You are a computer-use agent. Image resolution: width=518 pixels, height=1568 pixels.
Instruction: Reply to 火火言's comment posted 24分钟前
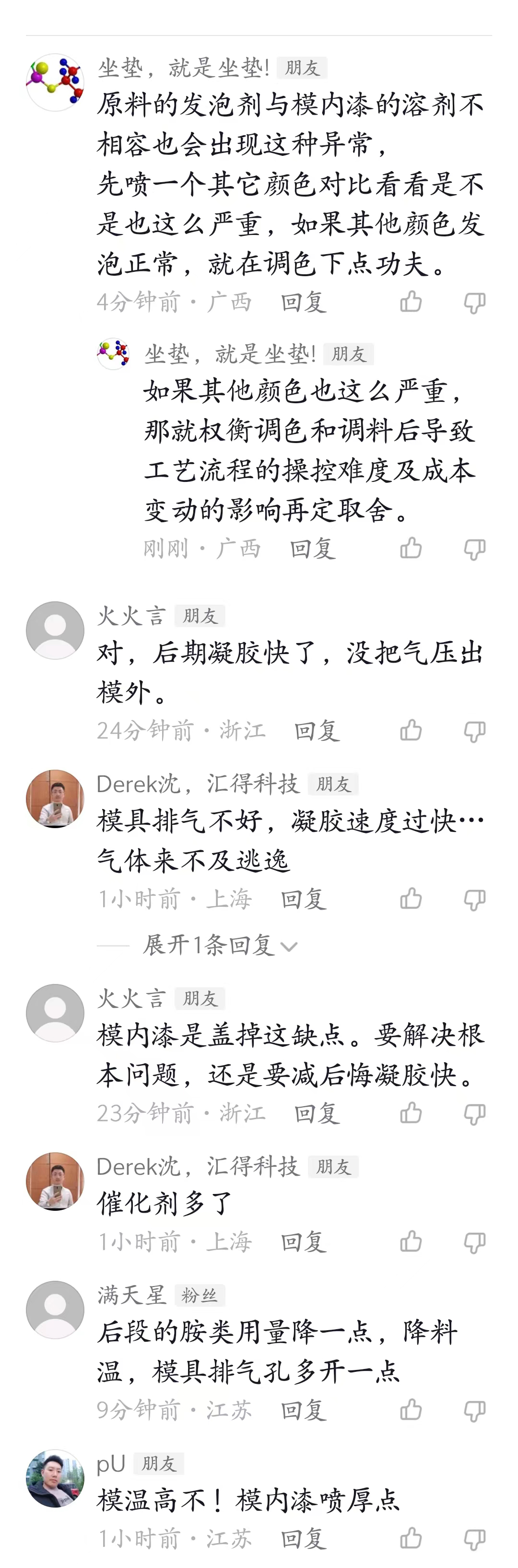click(317, 730)
